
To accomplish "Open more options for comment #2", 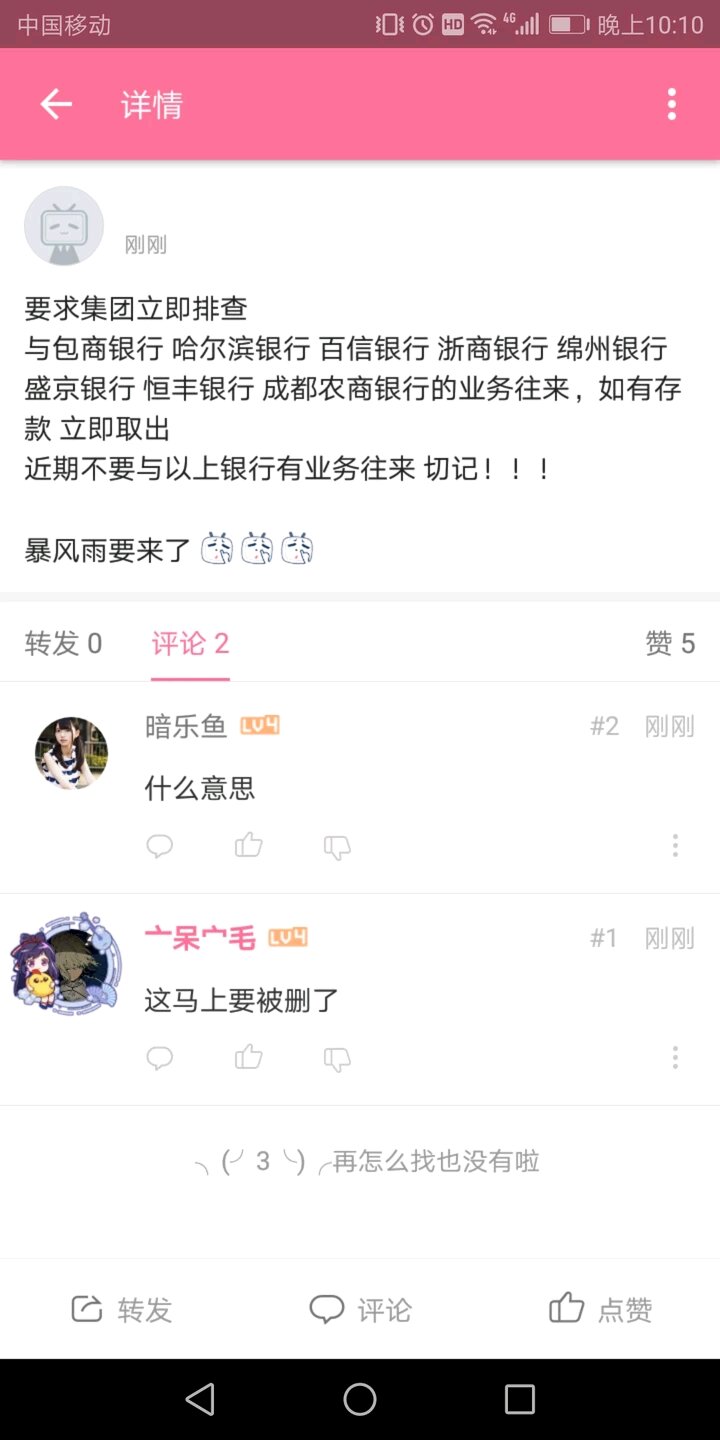I will click(675, 847).
